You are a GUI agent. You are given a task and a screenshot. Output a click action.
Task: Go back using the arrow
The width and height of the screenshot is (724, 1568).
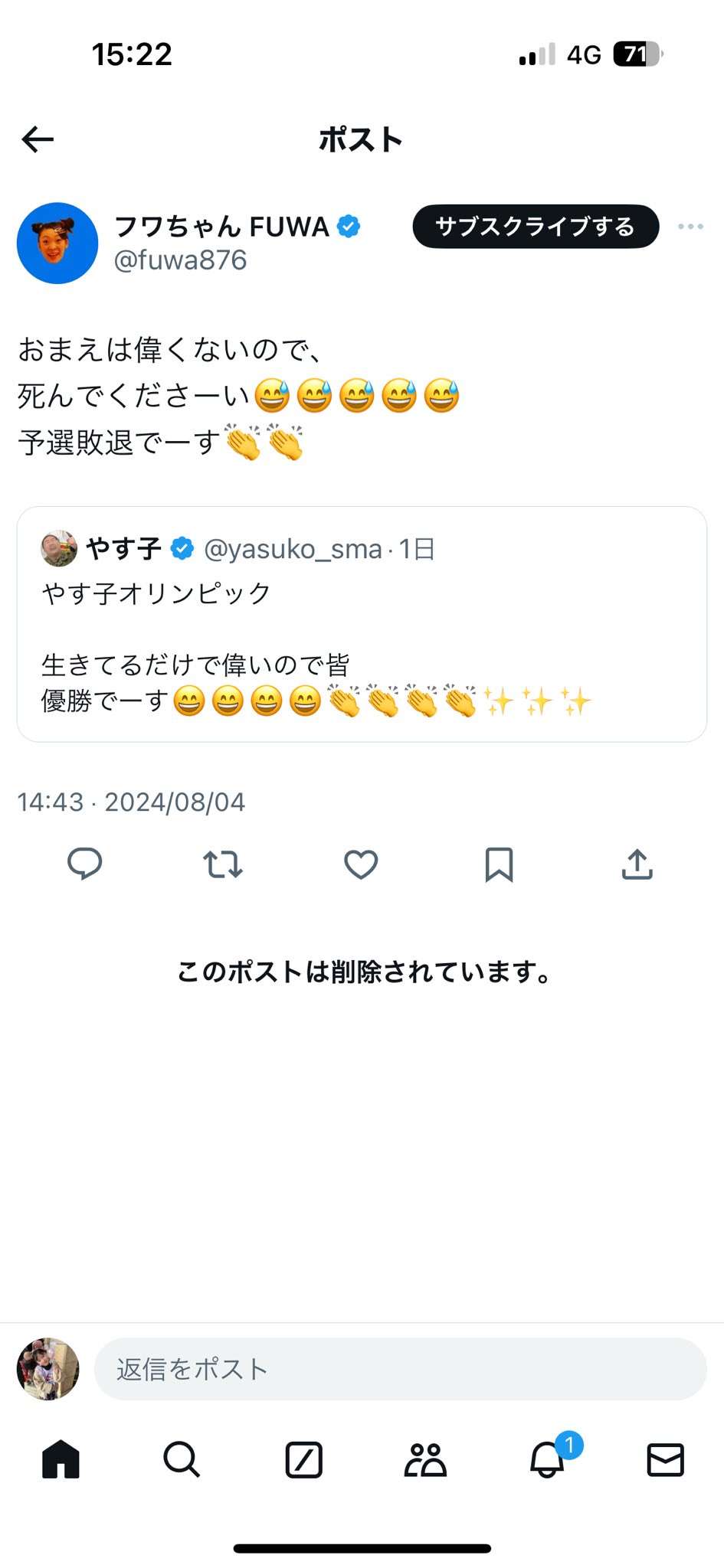click(x=38, y=139)
